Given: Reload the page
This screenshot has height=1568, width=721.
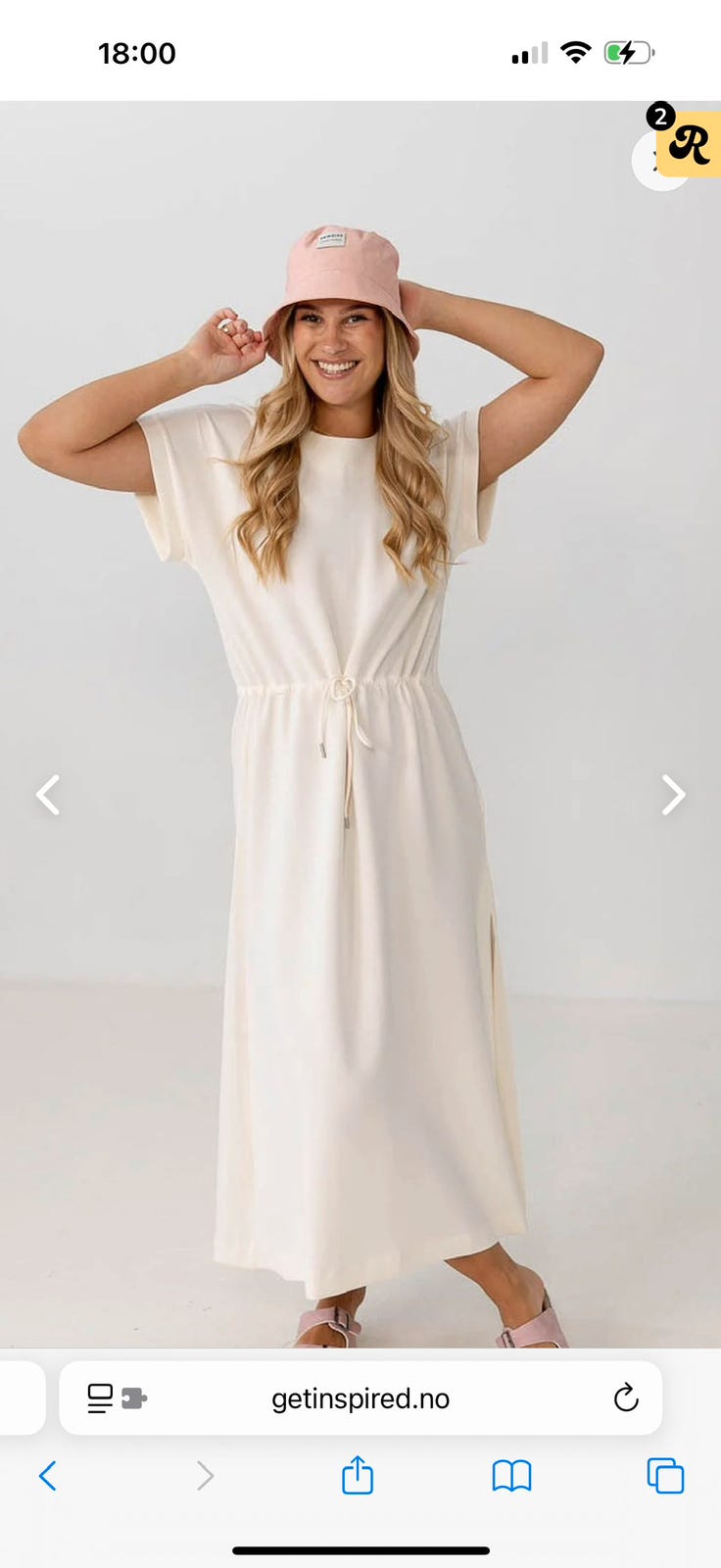Looking at the screenshot, I should click(626, 1397).
